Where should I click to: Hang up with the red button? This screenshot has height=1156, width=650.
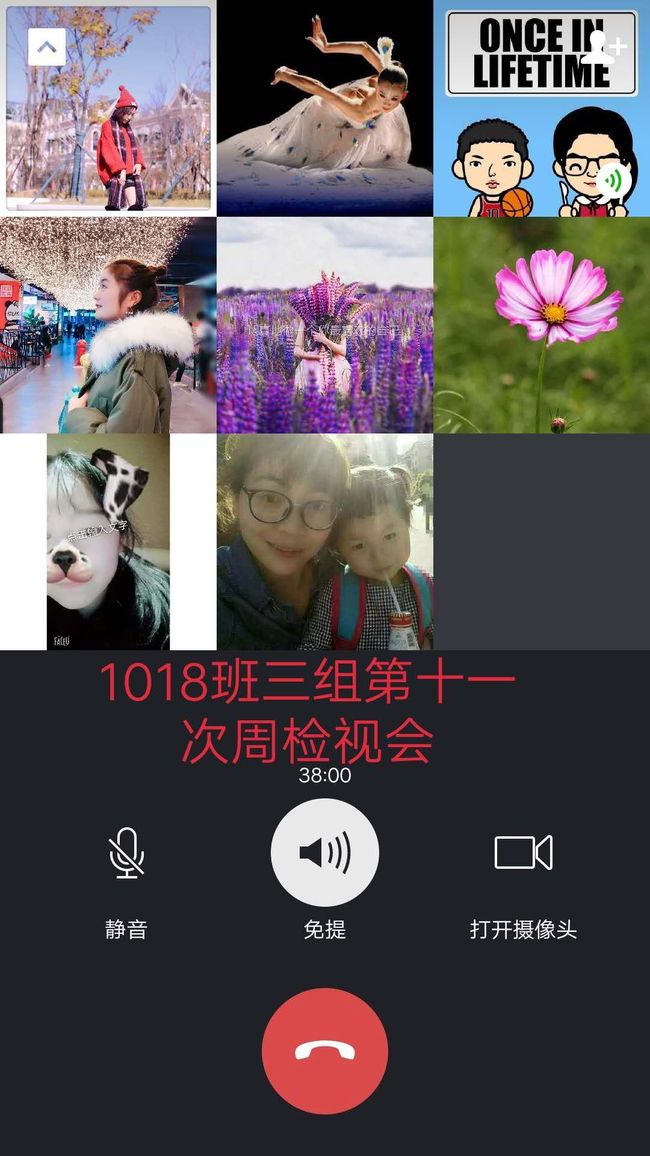pos(325,1051)
